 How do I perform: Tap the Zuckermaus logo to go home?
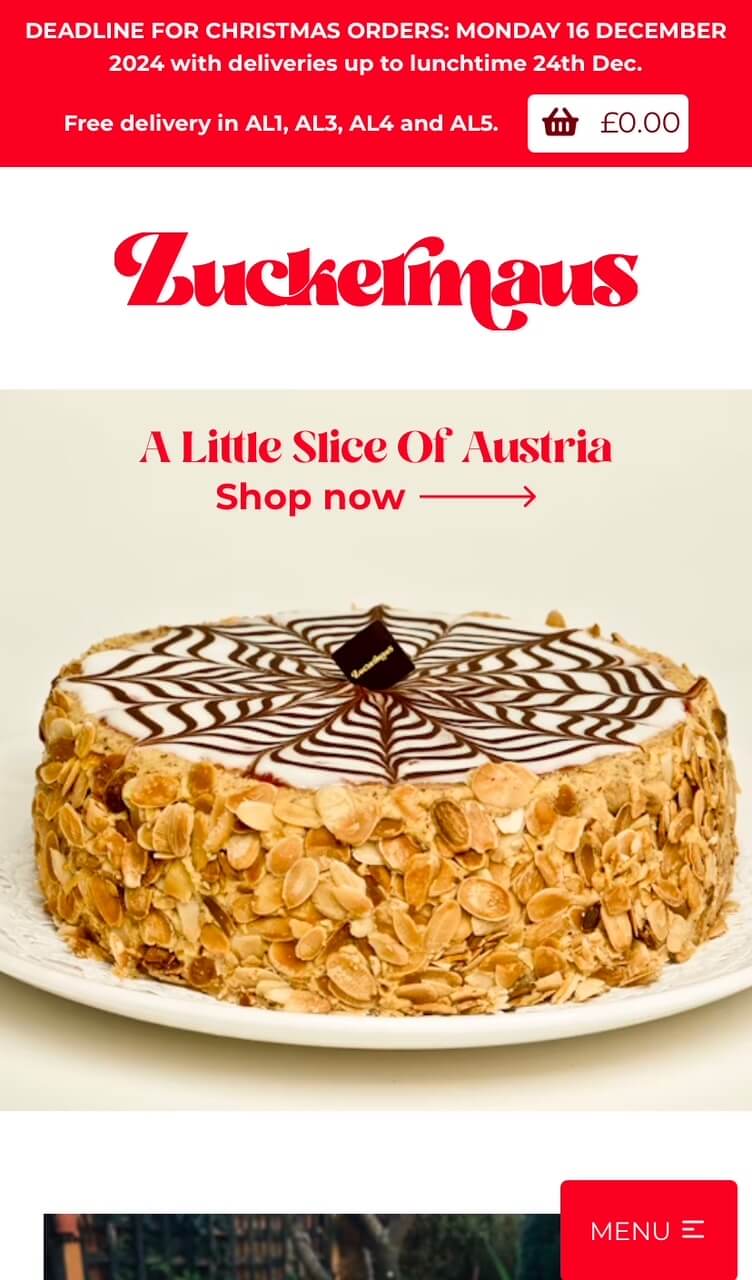click(376, 279)
